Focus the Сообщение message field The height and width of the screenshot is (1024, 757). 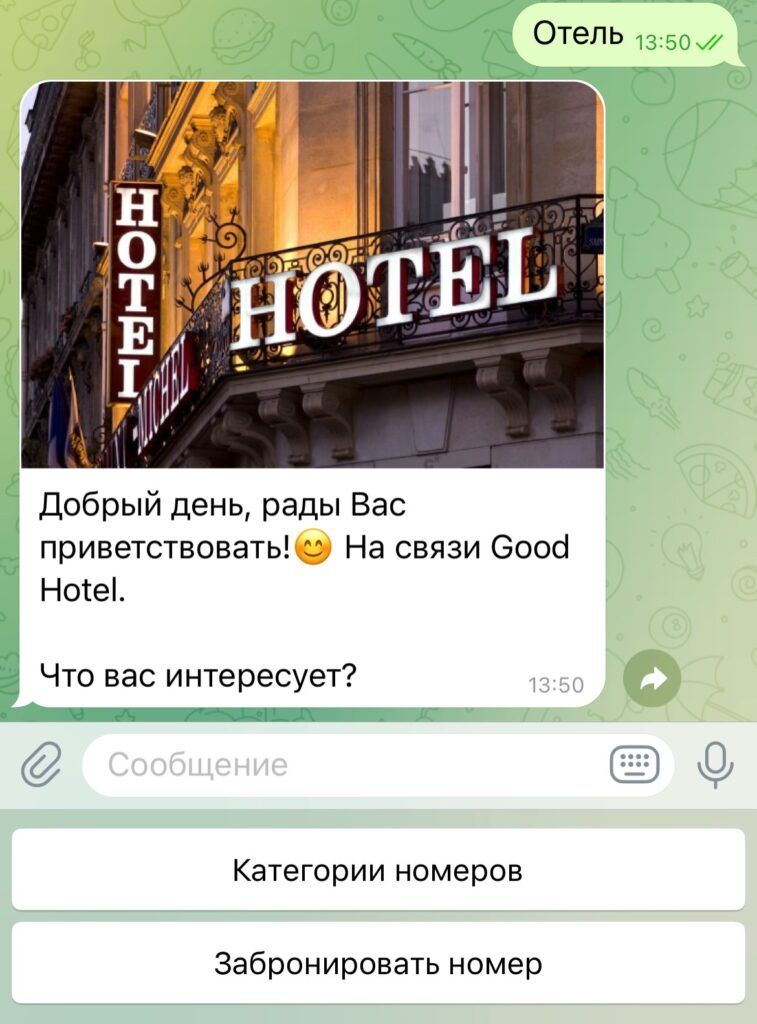pyautogui.click(x=340, y=766)
